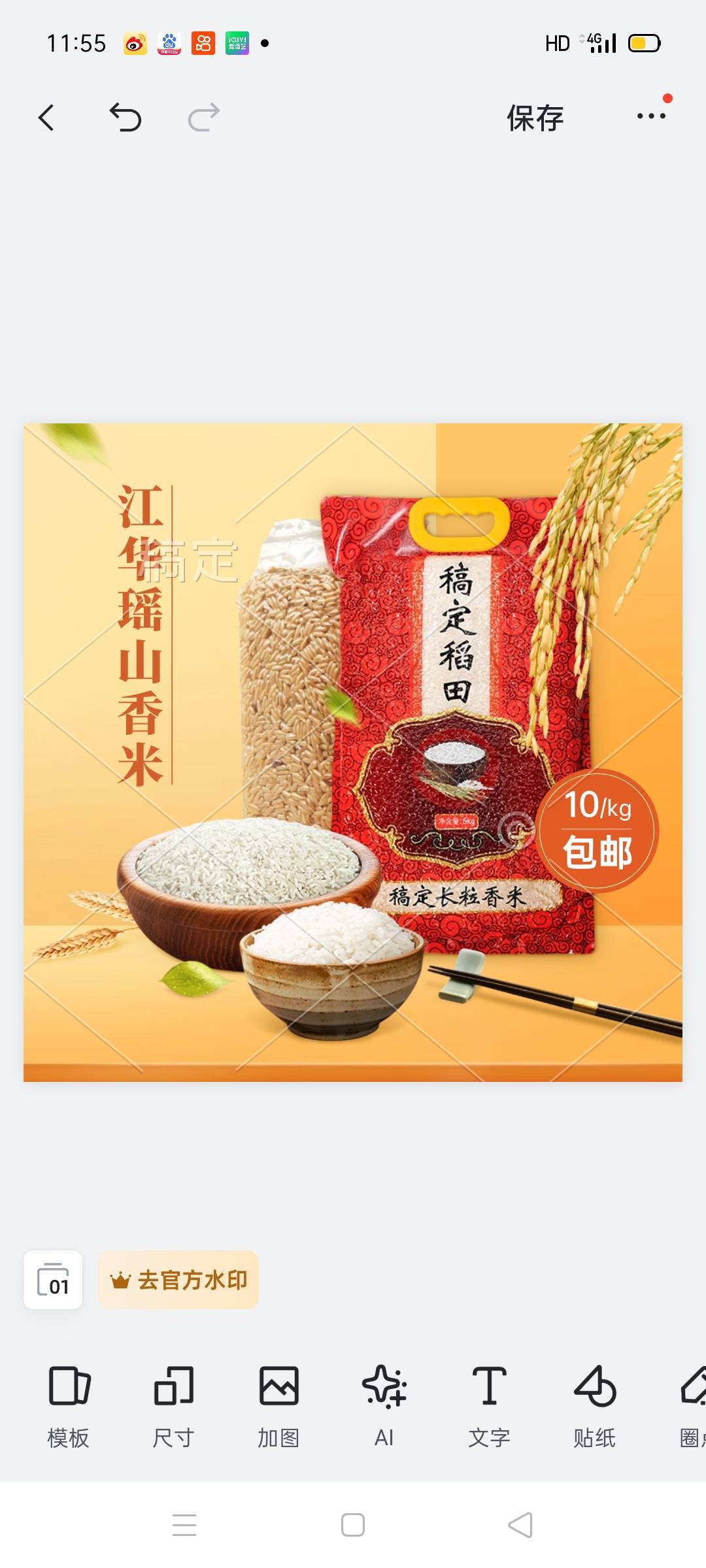Go back from the editor
The width and height of the screenshot is (706, 1568).
pyautogui.click(x=46, y=118)
